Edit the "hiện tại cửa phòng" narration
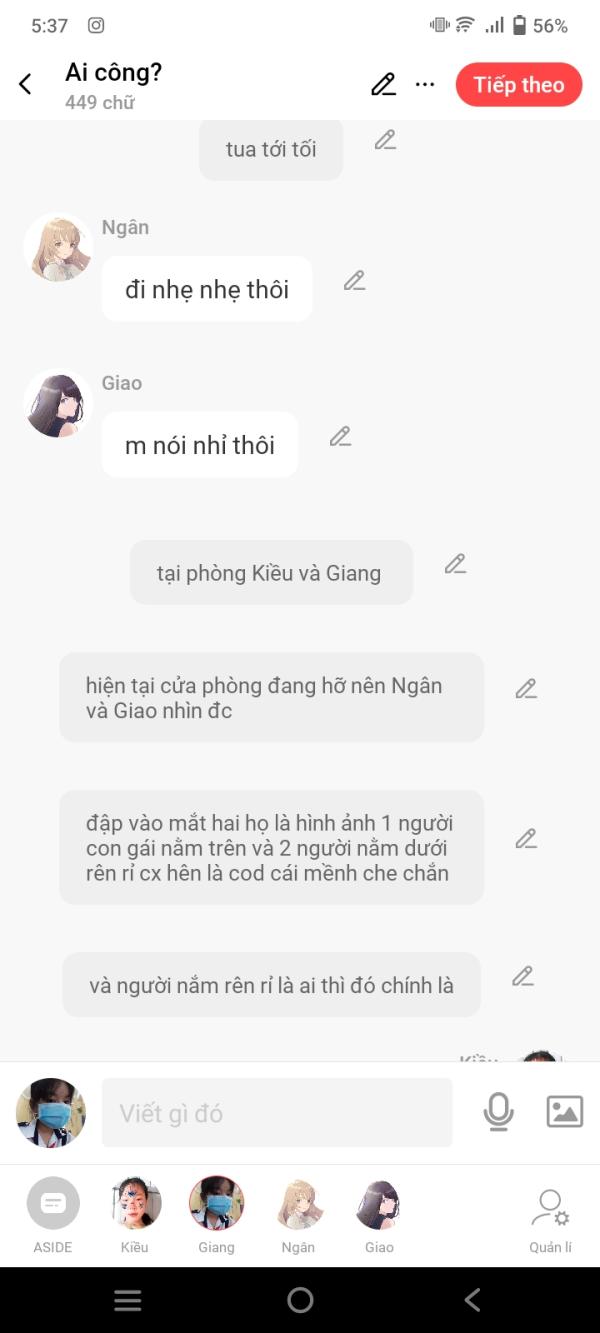600x1333 pixels. click(x=526, y=689)
